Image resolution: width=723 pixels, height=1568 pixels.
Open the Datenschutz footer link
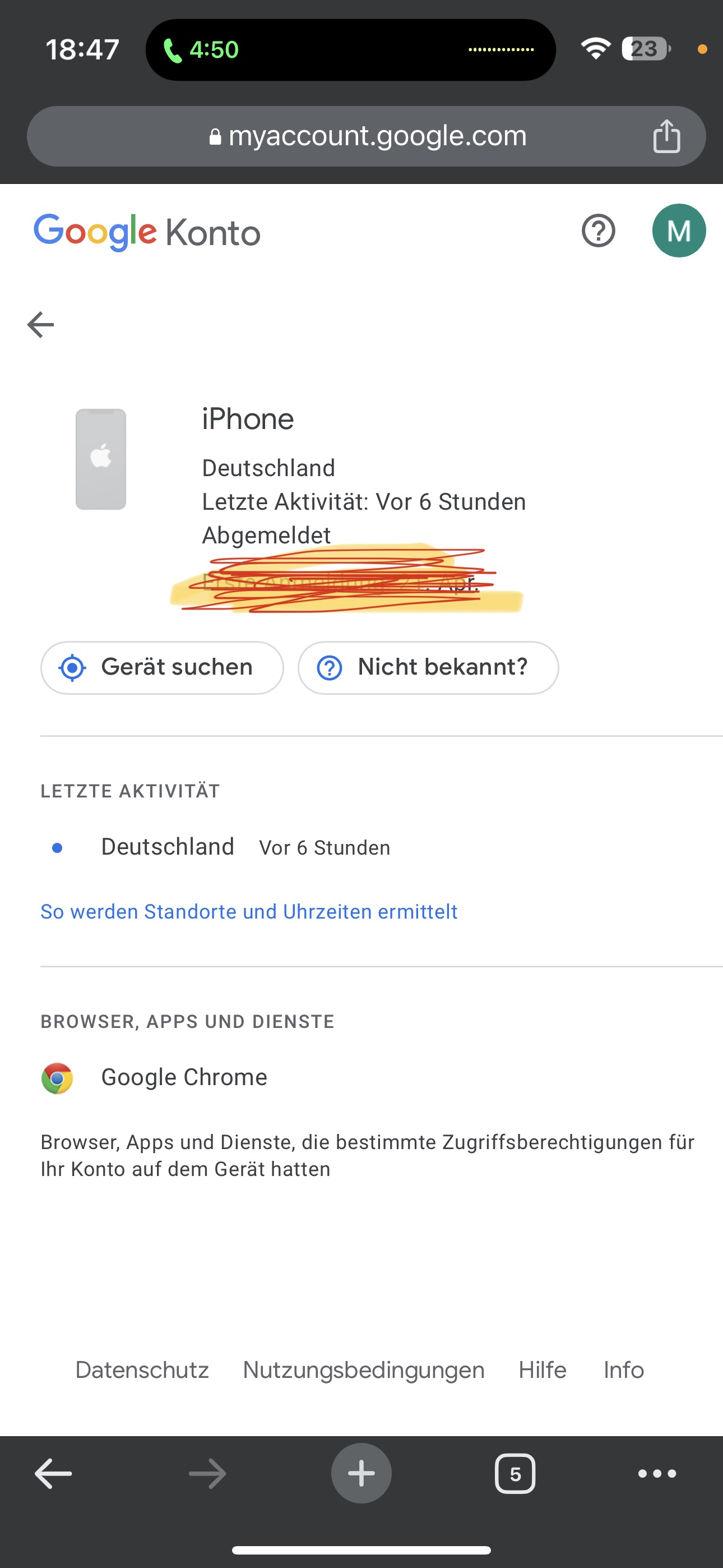coord(142,1369)
